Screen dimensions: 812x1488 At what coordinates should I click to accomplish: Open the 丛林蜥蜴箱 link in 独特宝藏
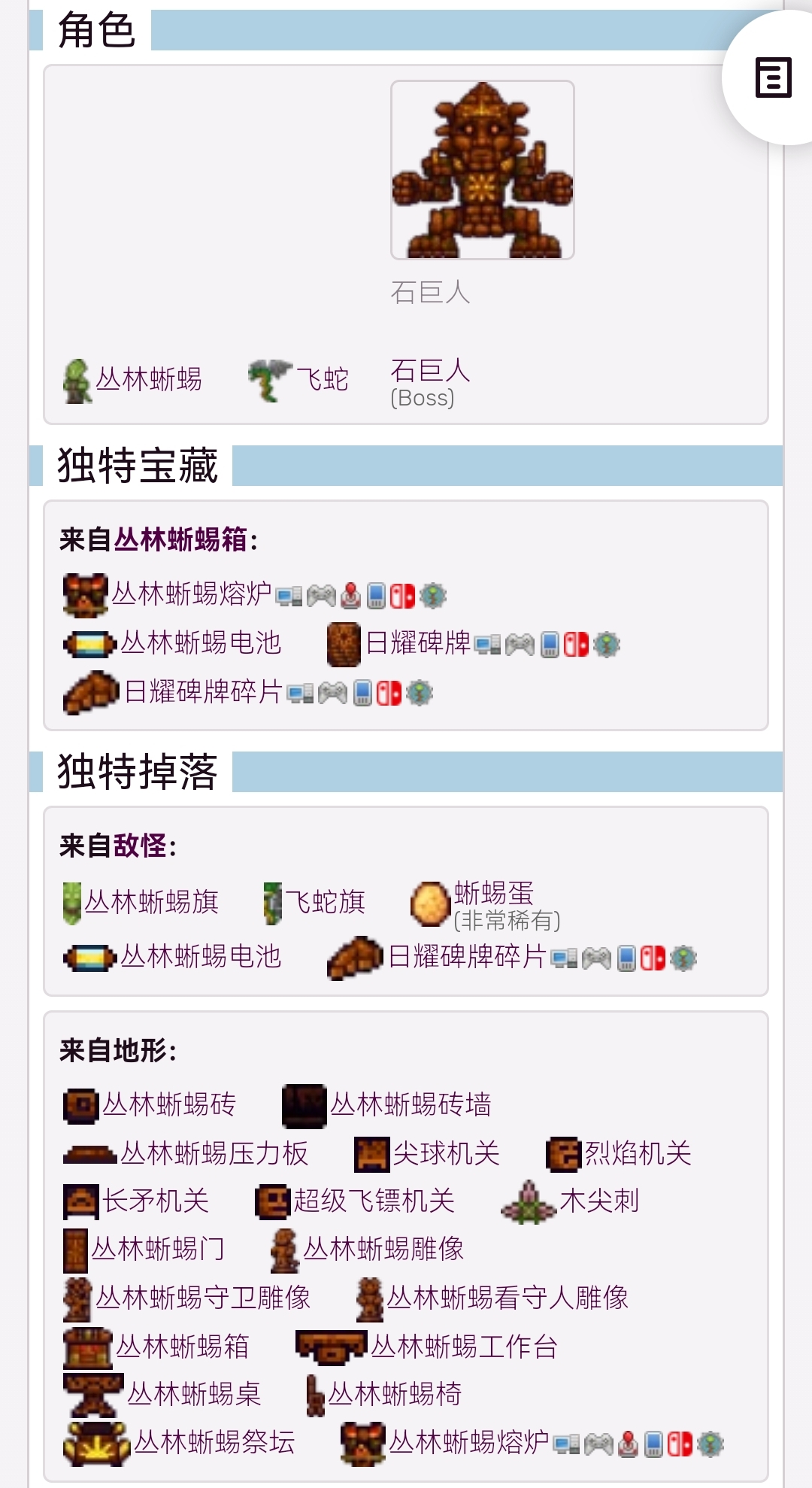pyautogui.click(x=180, y=539)
